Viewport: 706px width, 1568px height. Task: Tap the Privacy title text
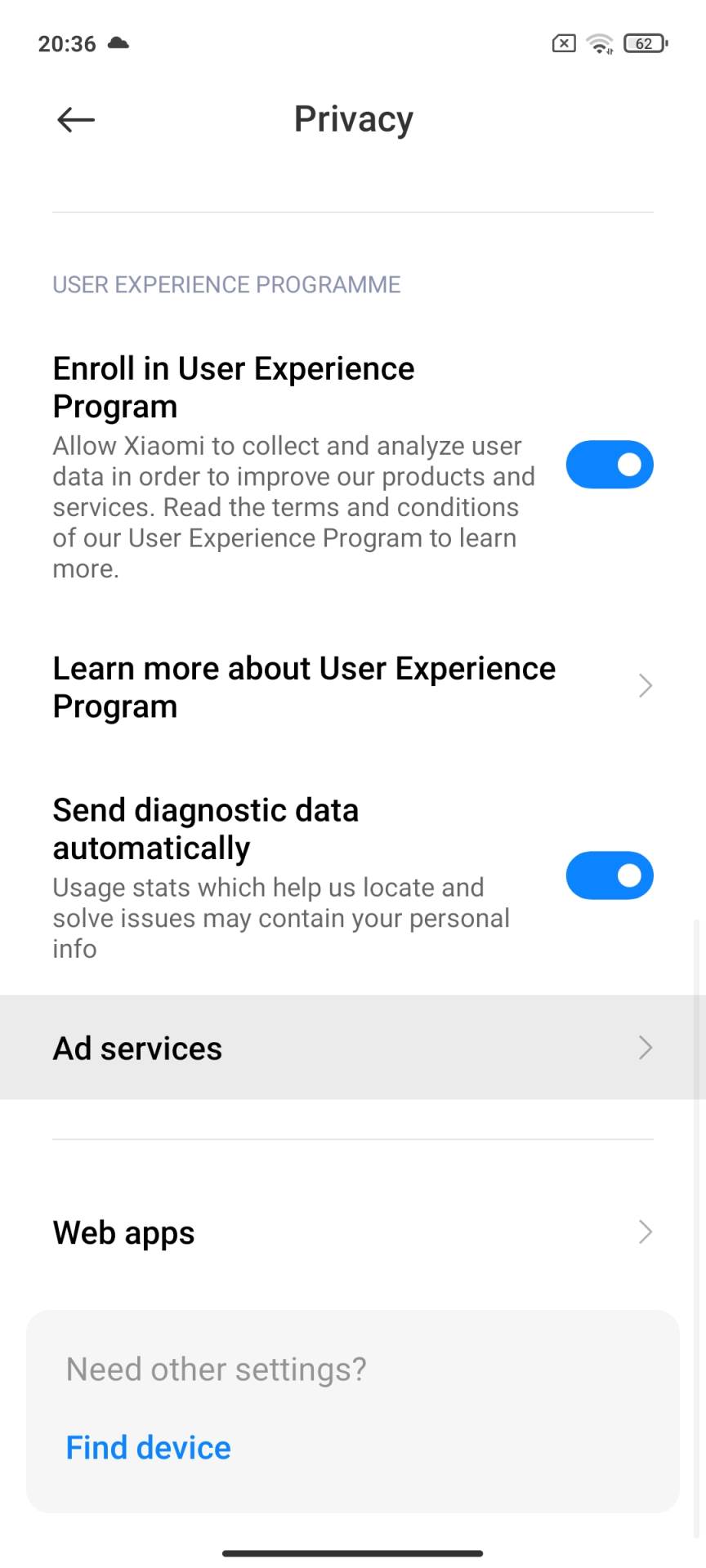pyautogui.click(x=353, y=119)
